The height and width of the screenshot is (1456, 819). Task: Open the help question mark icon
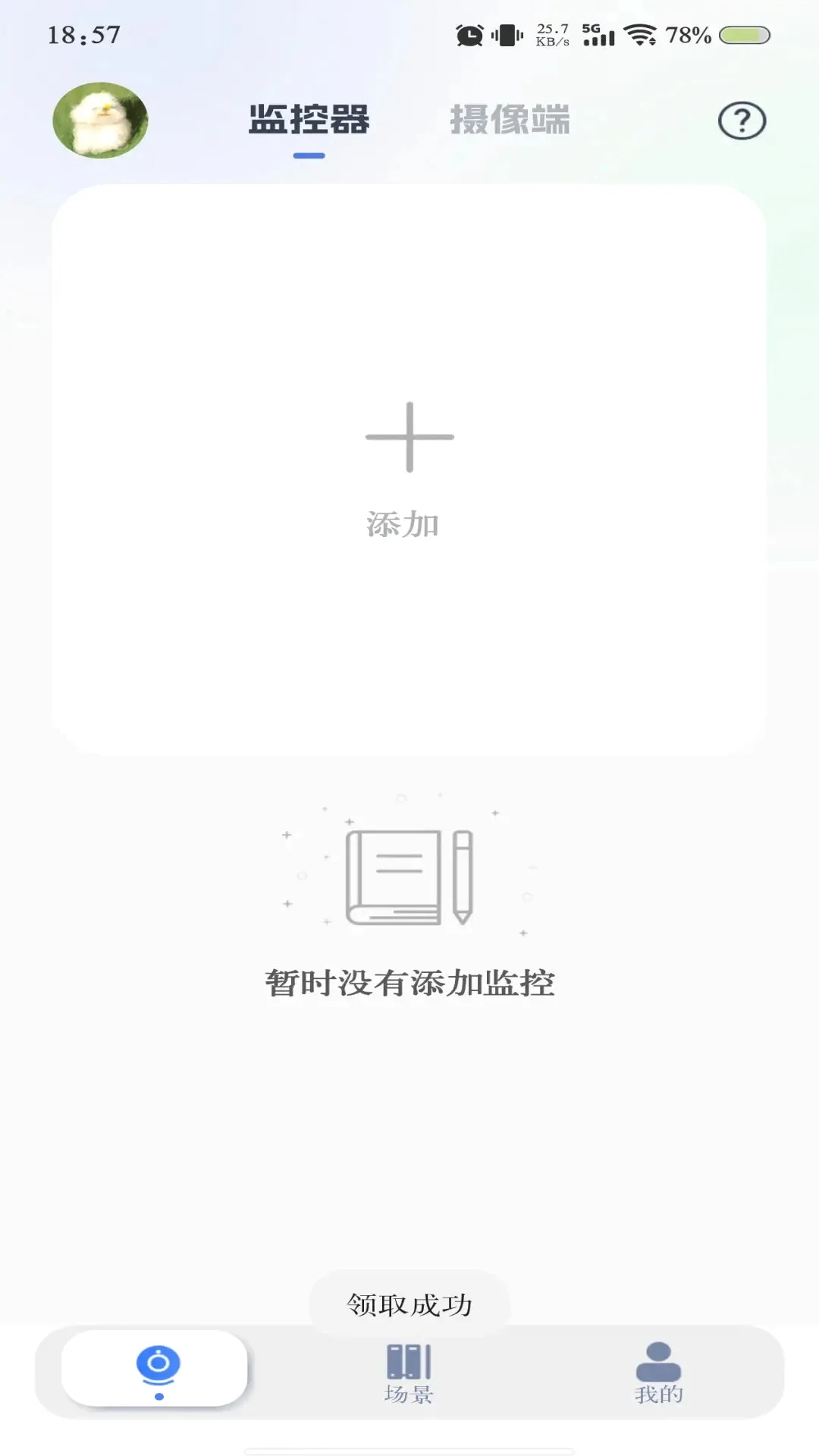(742, 121)
